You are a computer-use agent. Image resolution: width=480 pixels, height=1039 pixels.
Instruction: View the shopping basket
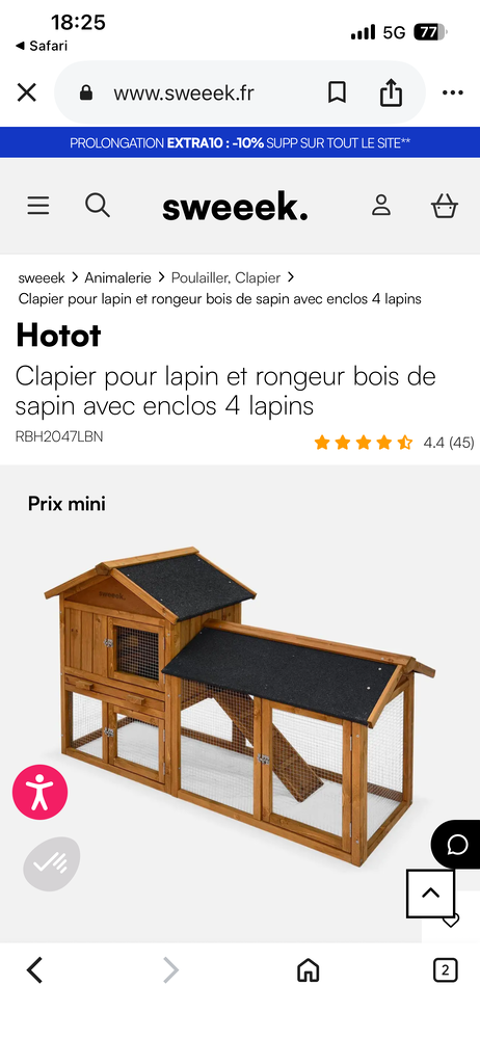pos(444,205)
